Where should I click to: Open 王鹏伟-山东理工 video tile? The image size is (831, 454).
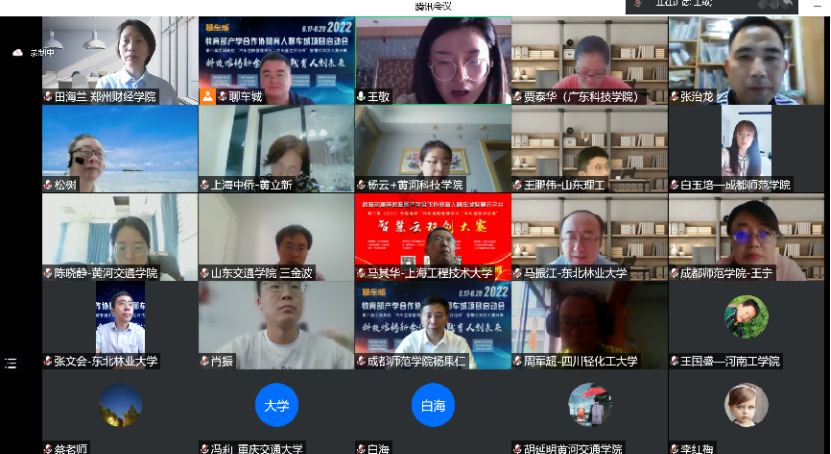(x=590, y=147)
